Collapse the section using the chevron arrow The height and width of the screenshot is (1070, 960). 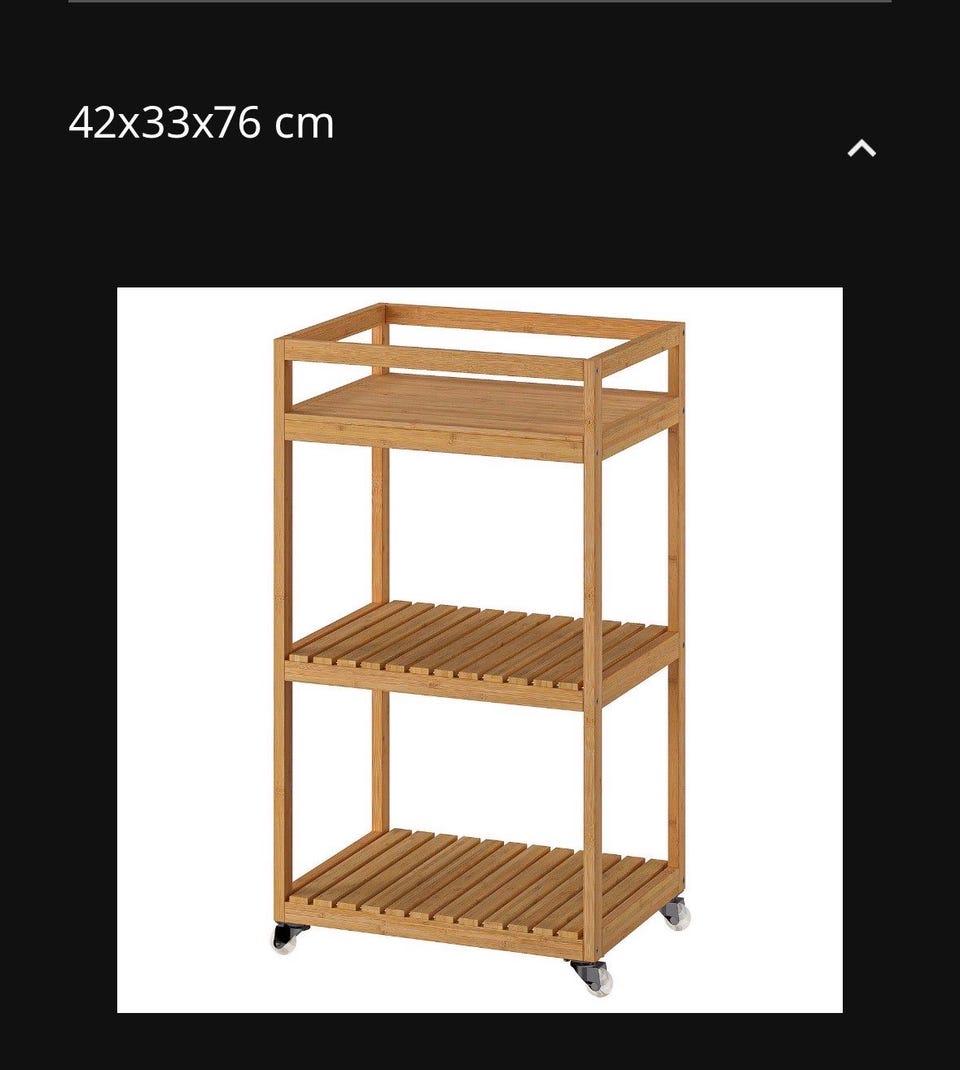point(862,147)
